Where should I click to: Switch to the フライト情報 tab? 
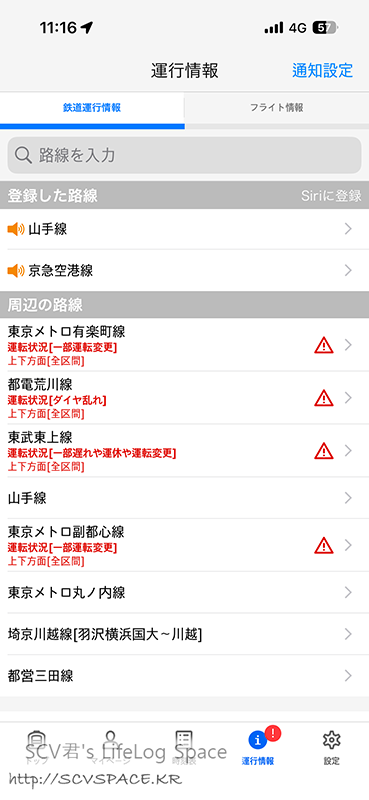[x=277, y=108]
